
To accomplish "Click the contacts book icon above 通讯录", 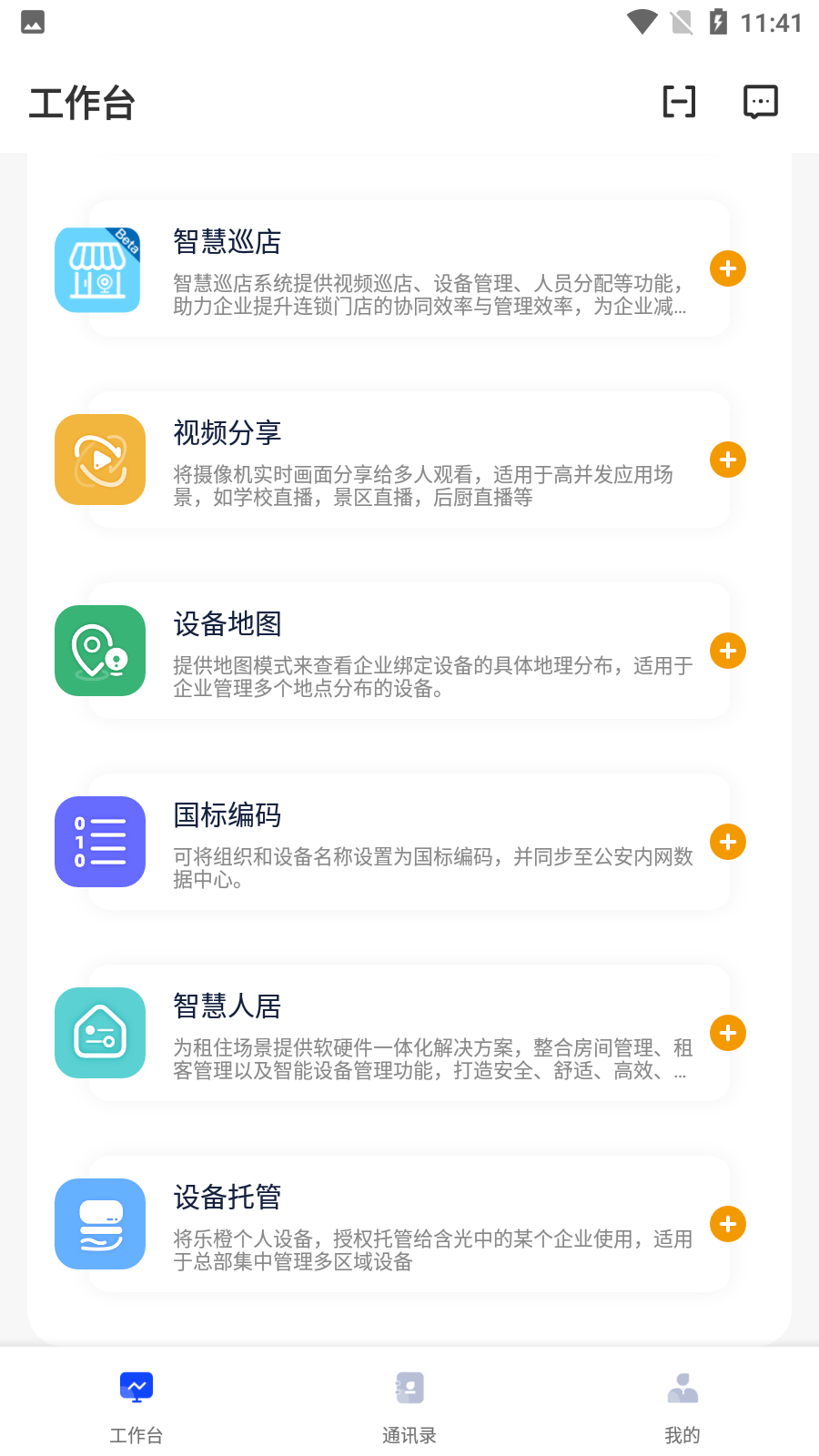I will click(409, 1387).
